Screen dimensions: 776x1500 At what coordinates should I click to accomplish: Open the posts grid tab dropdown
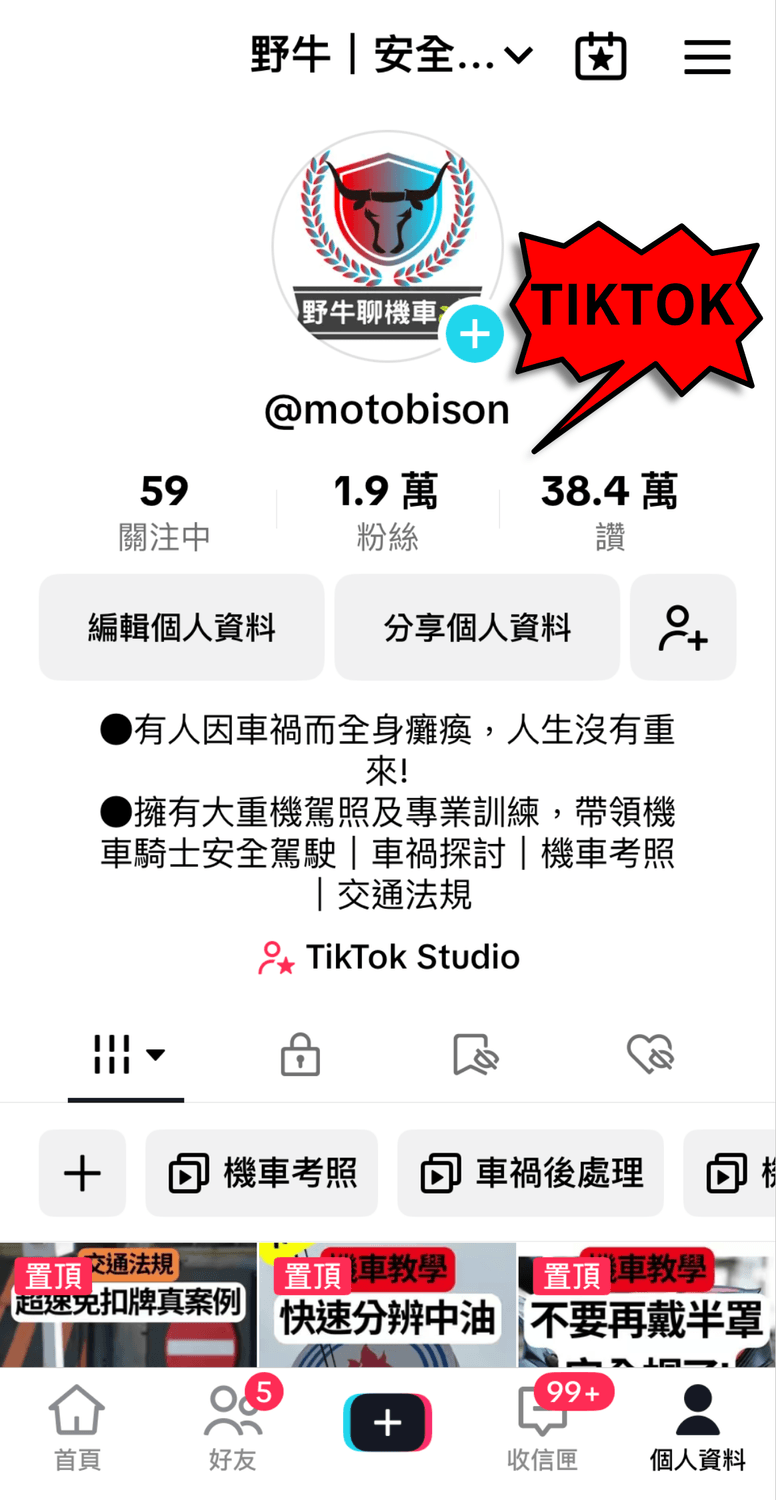pos(127,1054)
